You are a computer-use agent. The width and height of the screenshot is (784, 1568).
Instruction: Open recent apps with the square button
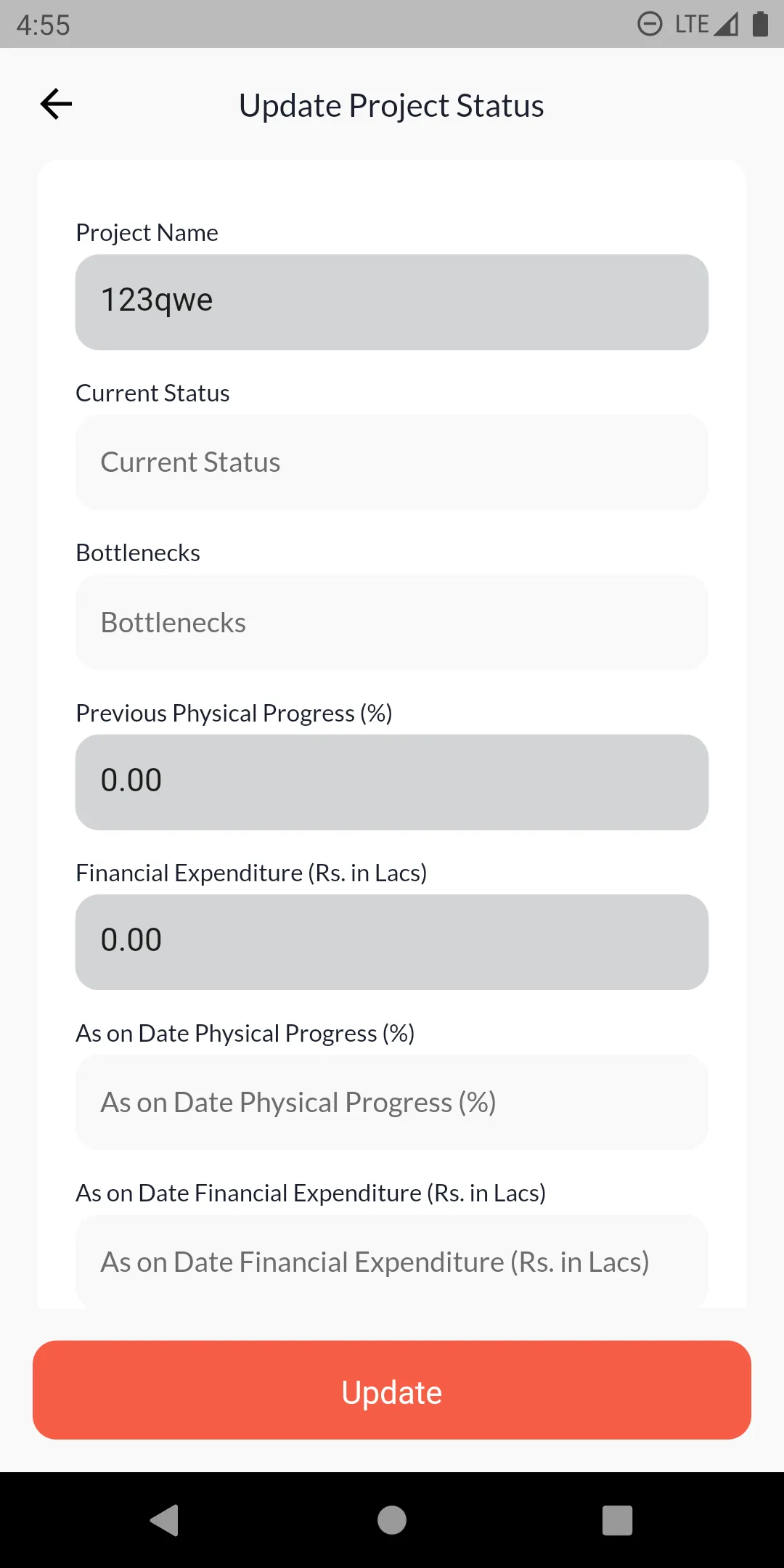[x=616, y=1519]
